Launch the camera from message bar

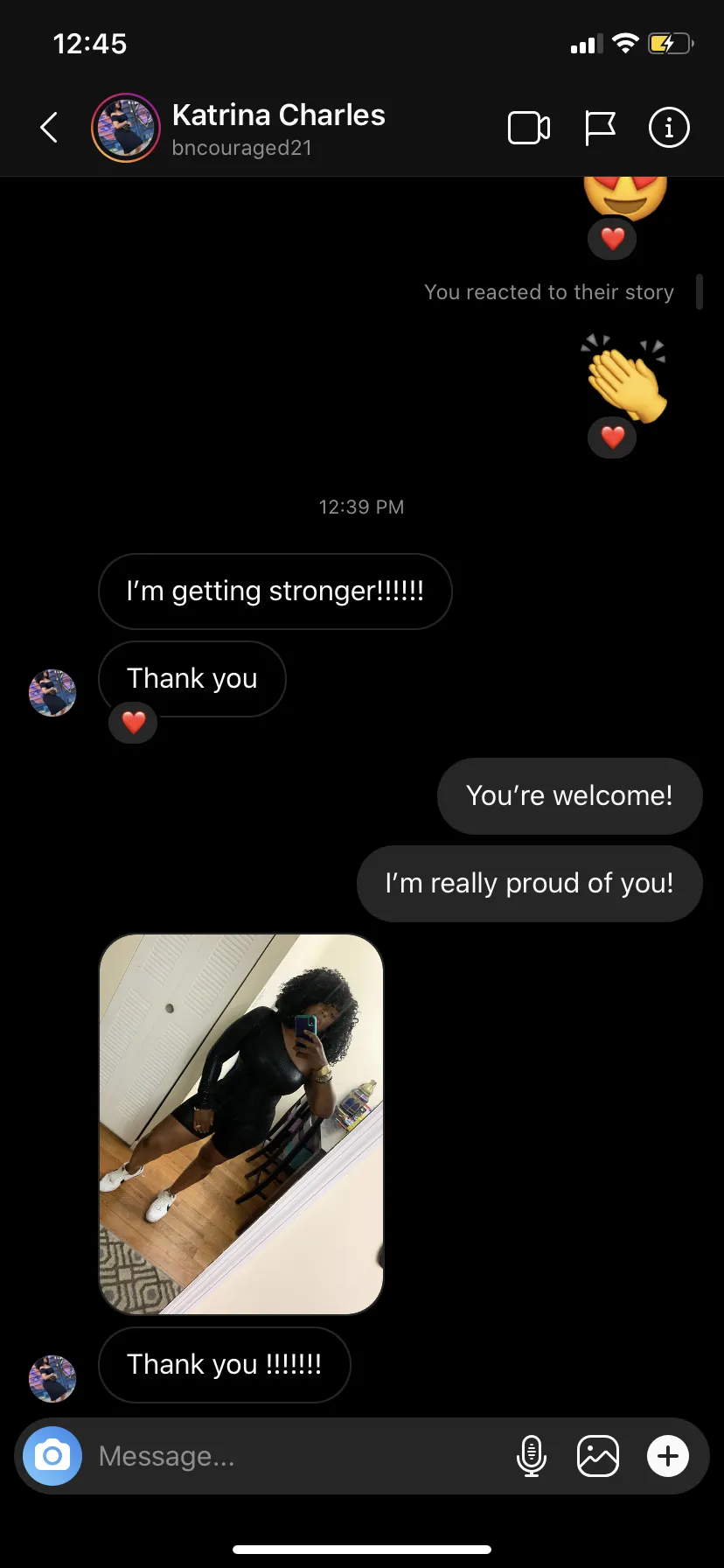click(52, 1456)
